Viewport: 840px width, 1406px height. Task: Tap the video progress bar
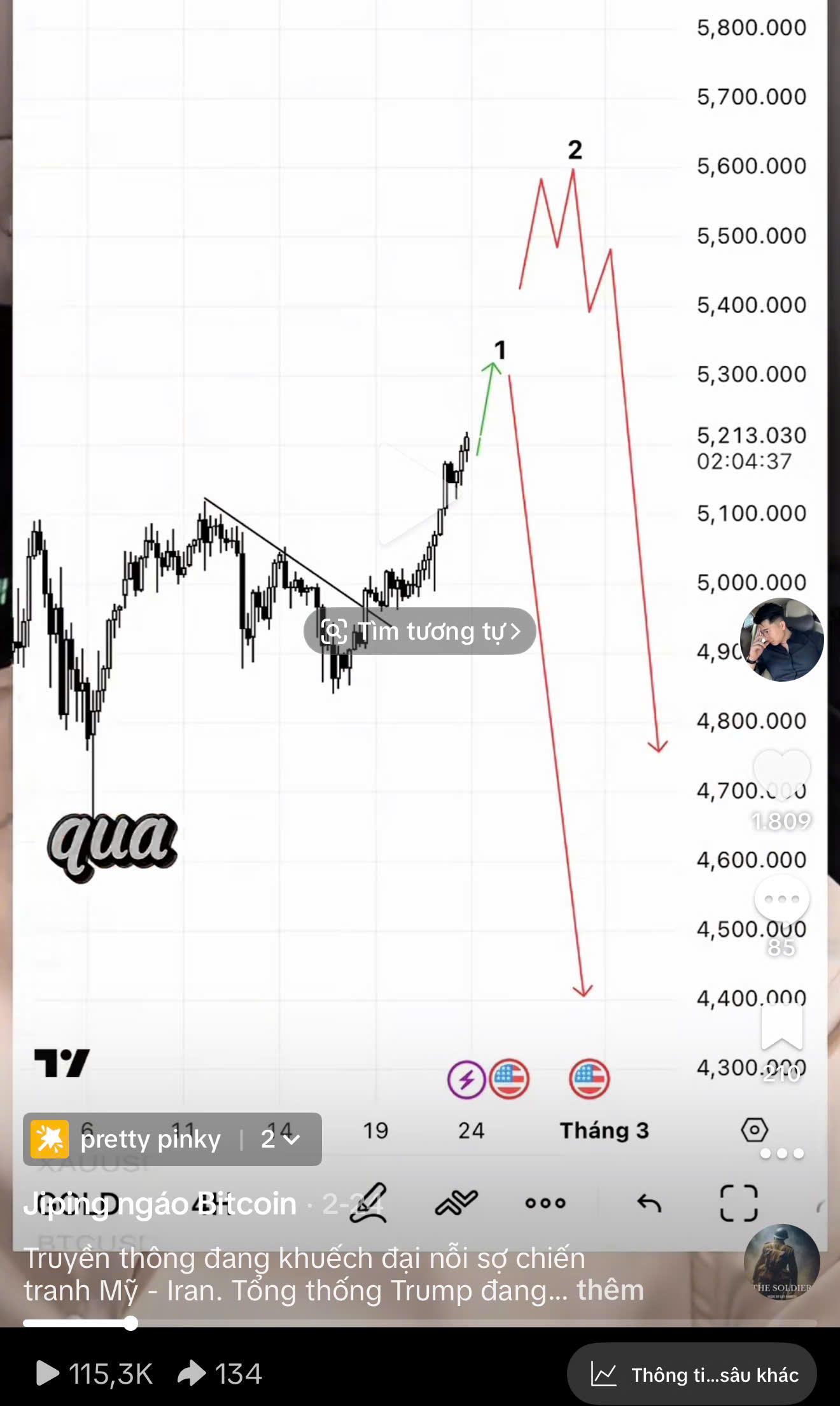pos(420,1323)
